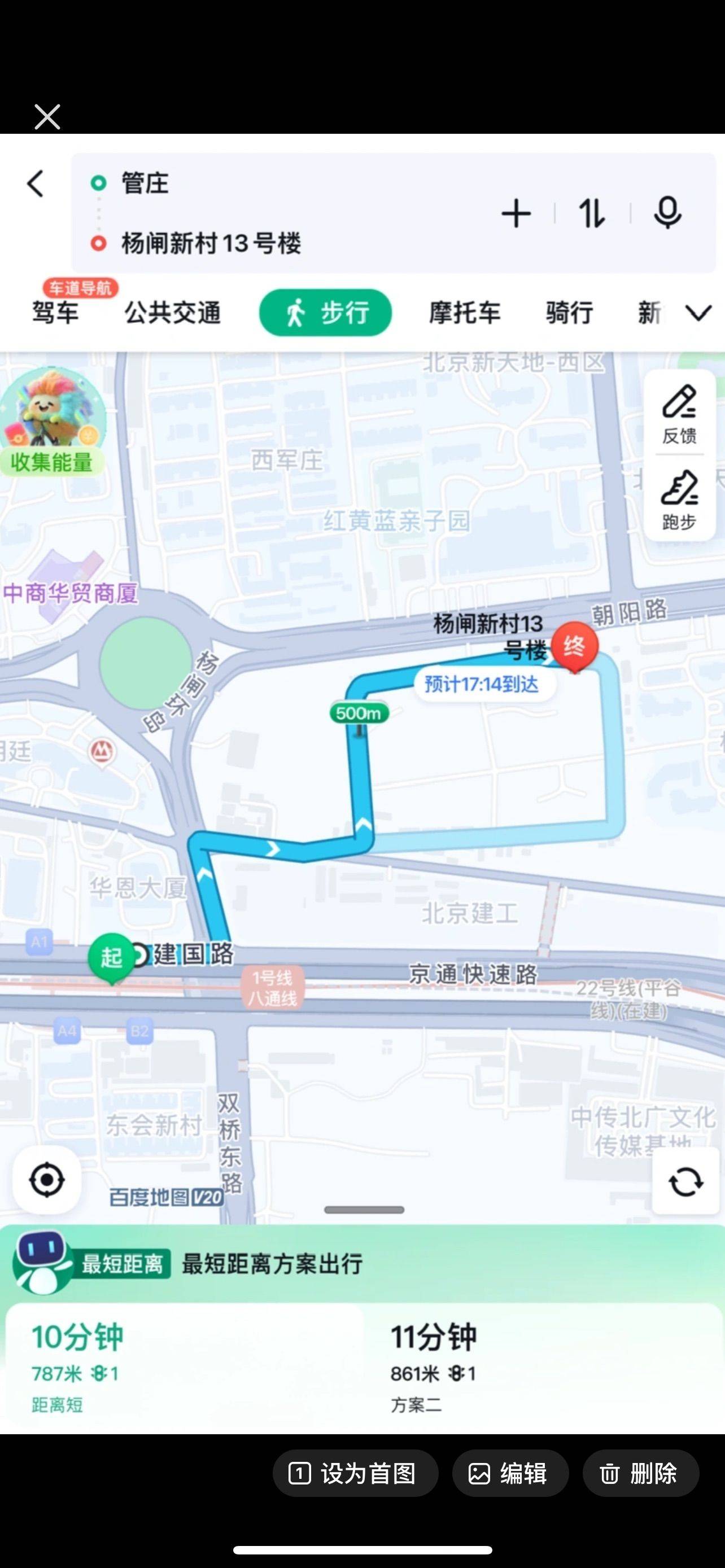Tap 设为首图 to set as cover
The width and height of the screenshot is (725, 1568).
coord(356,1474)
